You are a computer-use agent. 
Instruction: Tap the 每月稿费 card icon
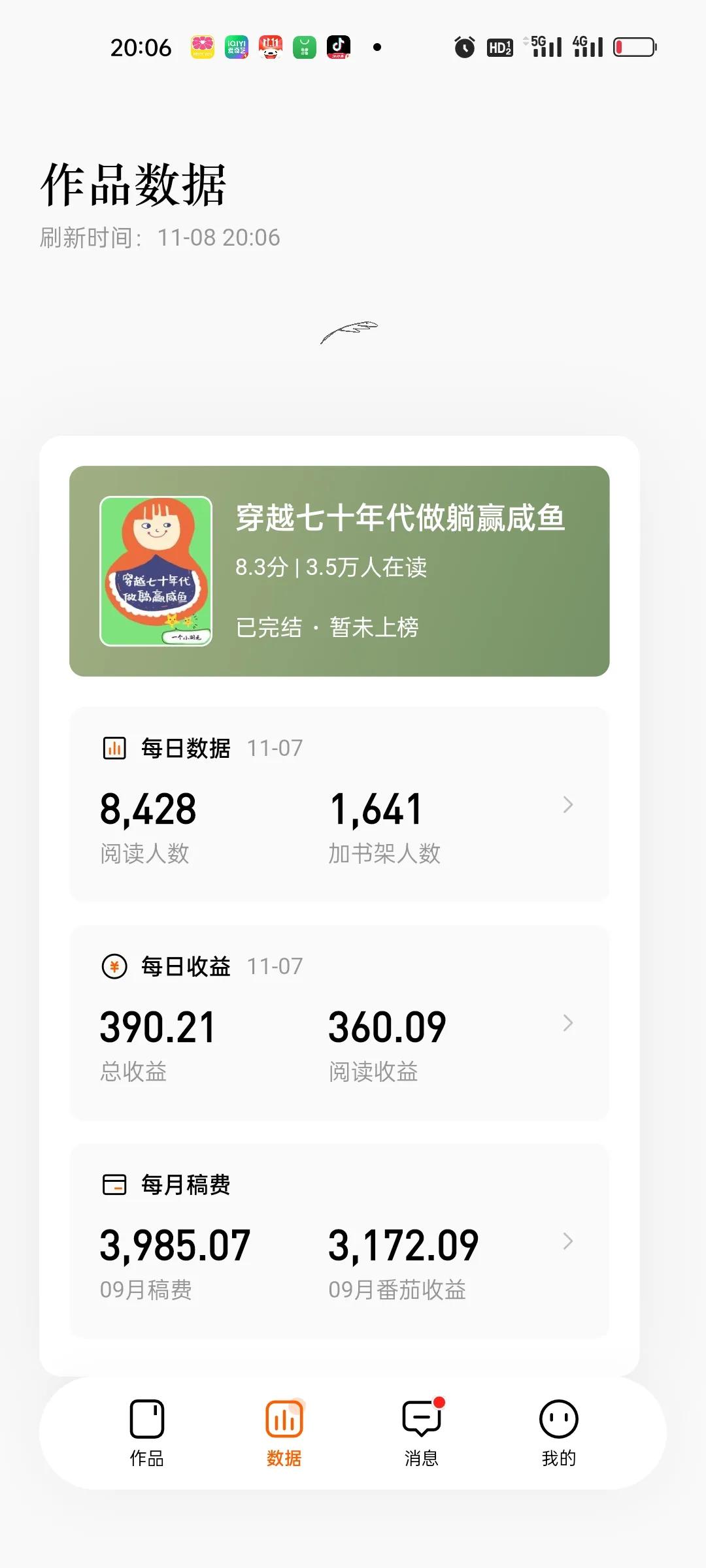(x=114, y=1186)
